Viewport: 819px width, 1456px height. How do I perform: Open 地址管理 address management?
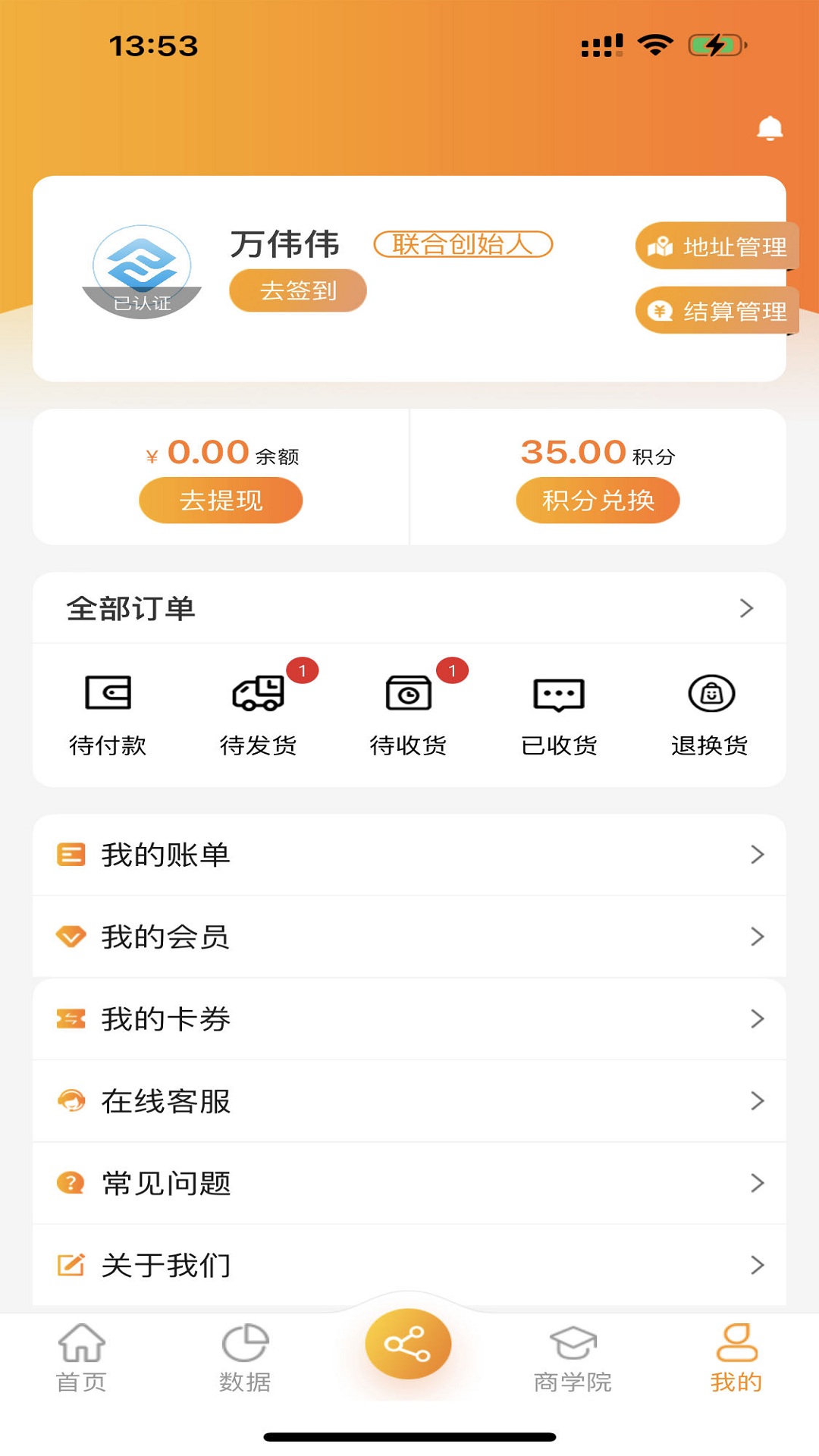pos(717,246)
